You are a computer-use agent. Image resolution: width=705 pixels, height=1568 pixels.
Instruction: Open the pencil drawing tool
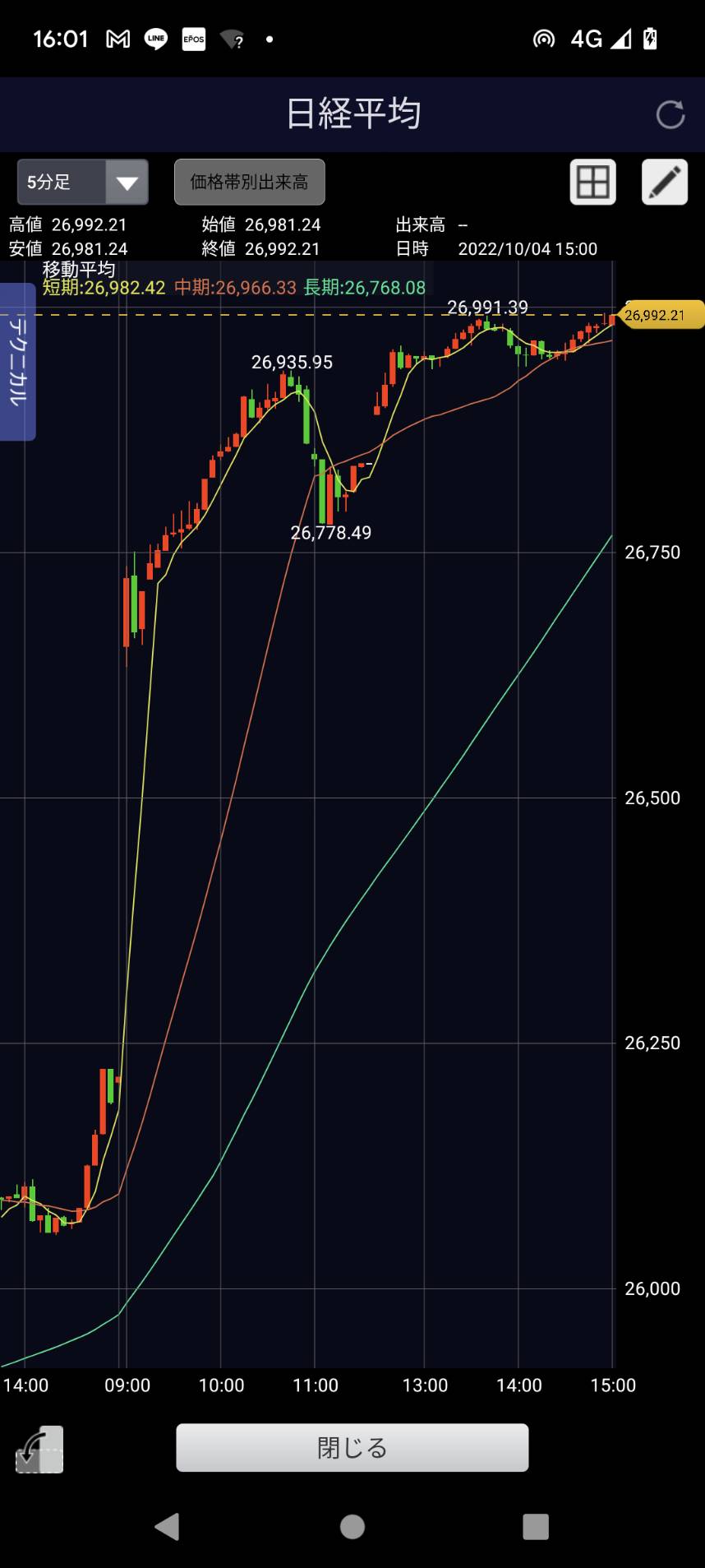(664, 182)
